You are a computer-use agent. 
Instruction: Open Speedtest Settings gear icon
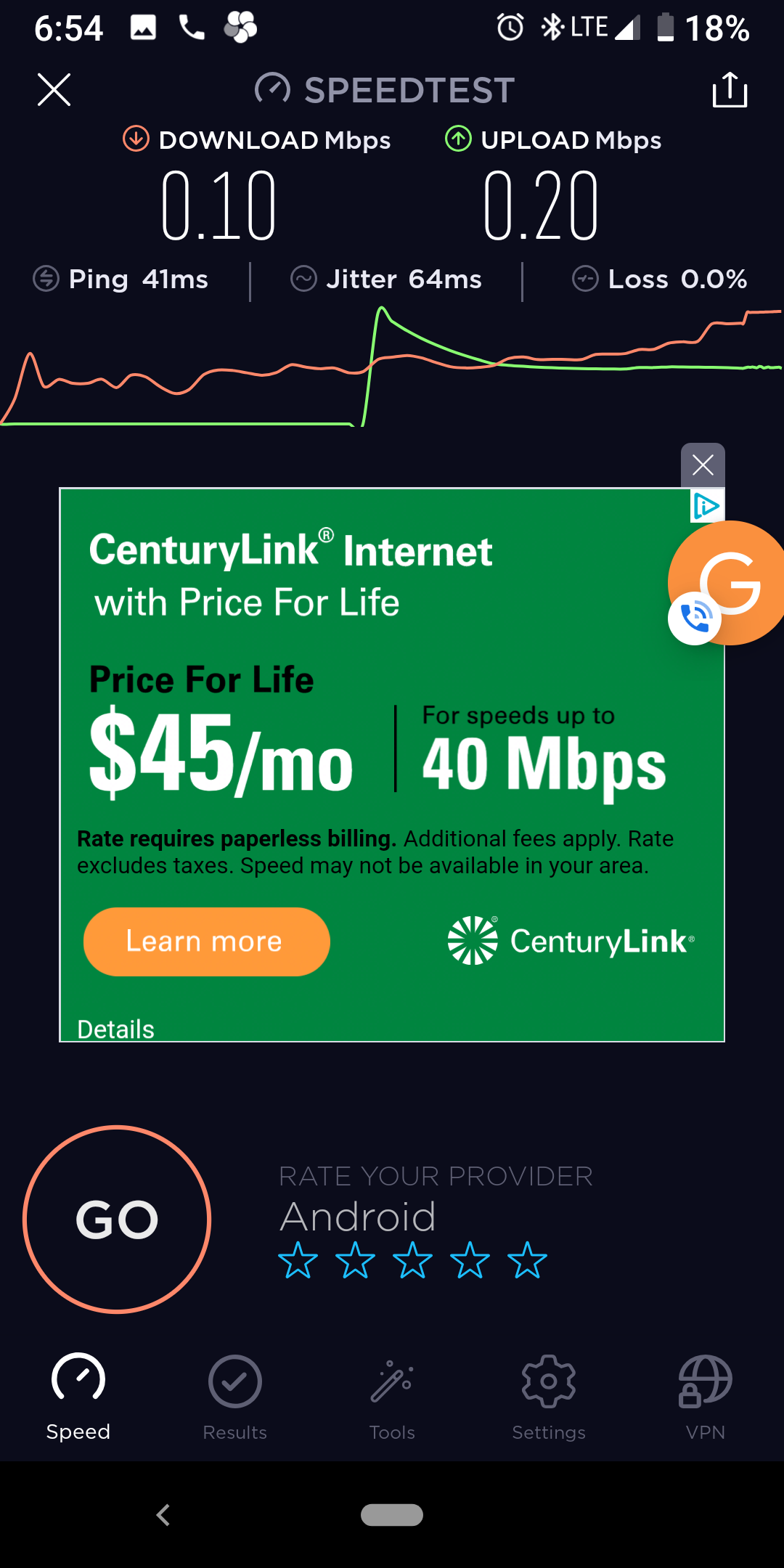[x=549, y=1381]
